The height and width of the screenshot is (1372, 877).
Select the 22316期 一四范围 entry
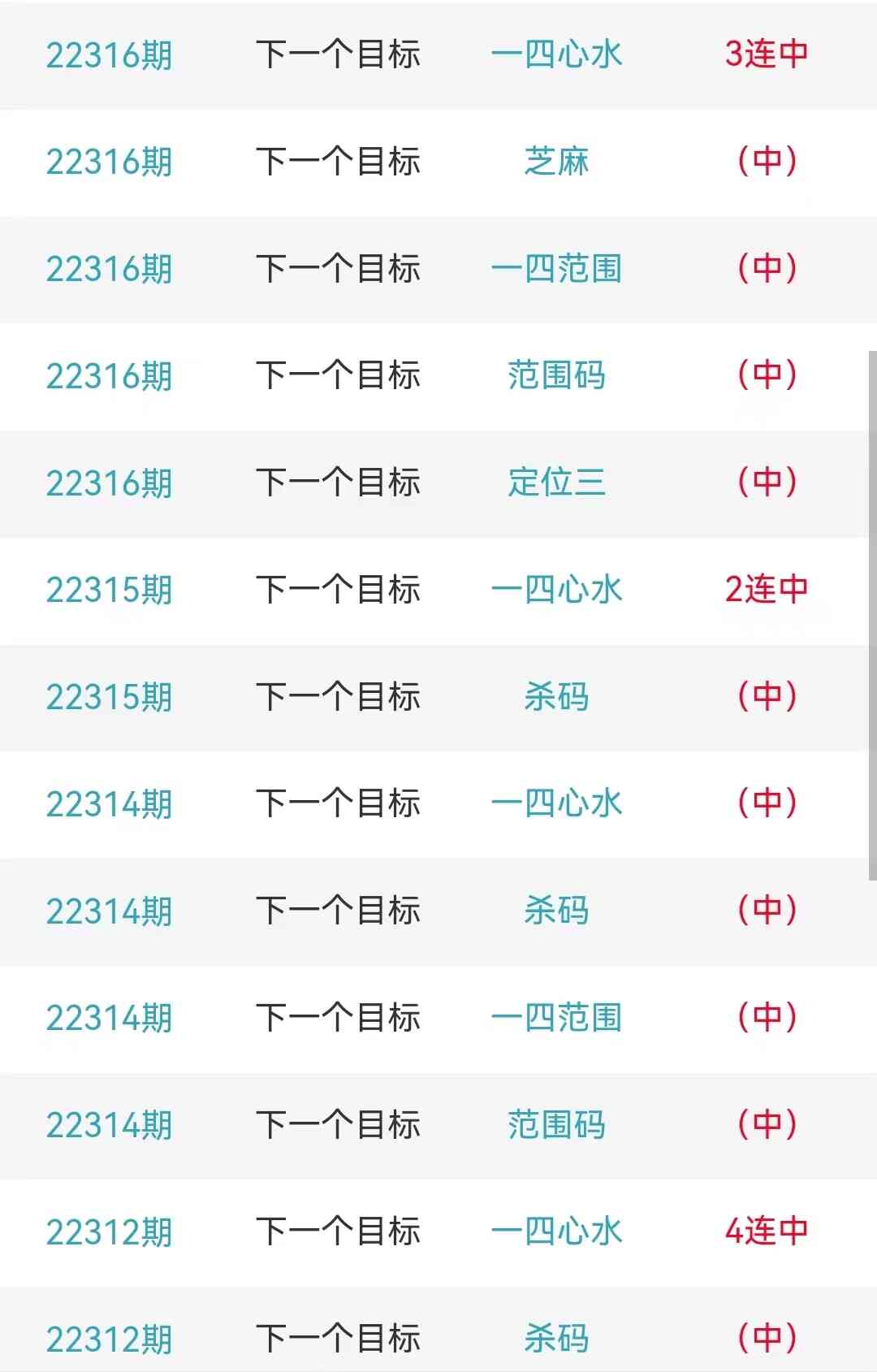point(556,269)
